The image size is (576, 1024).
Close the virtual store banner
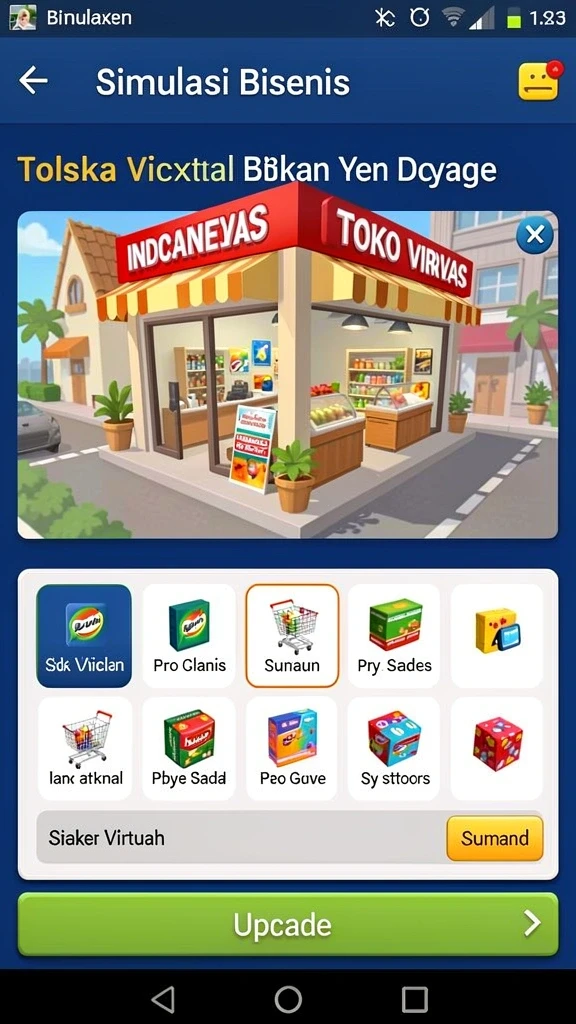534,235
